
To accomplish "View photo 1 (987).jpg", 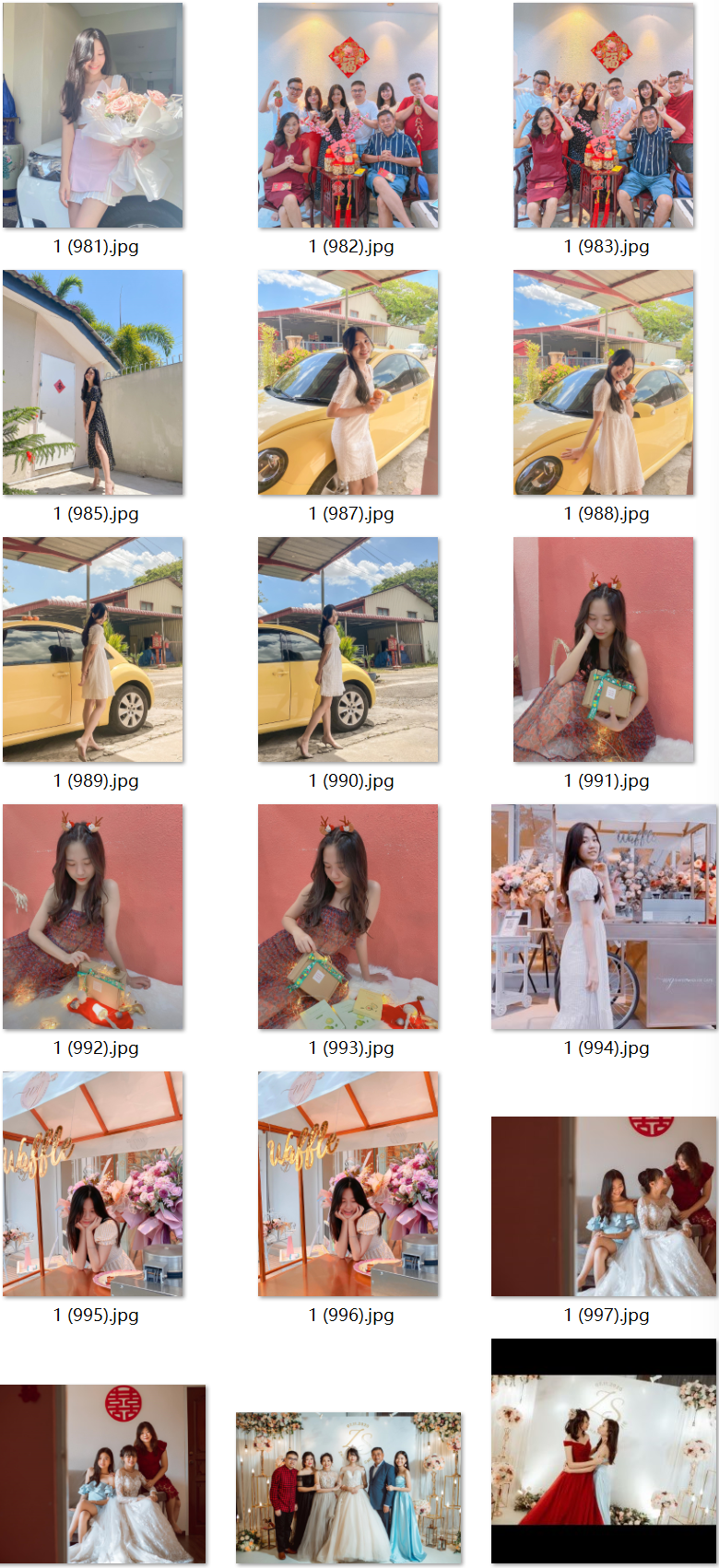I will point(348,382).
